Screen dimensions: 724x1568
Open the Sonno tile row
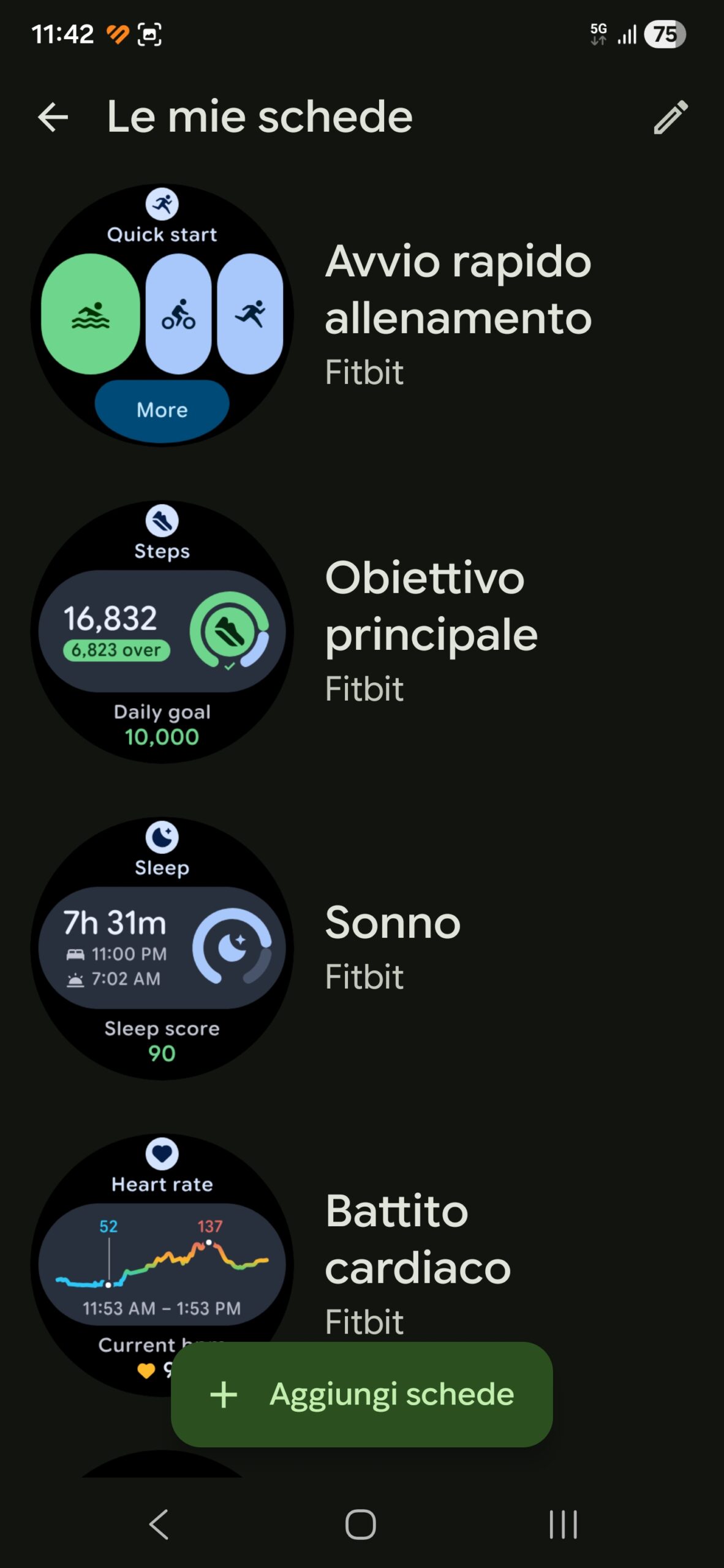[x=392, y=947]
